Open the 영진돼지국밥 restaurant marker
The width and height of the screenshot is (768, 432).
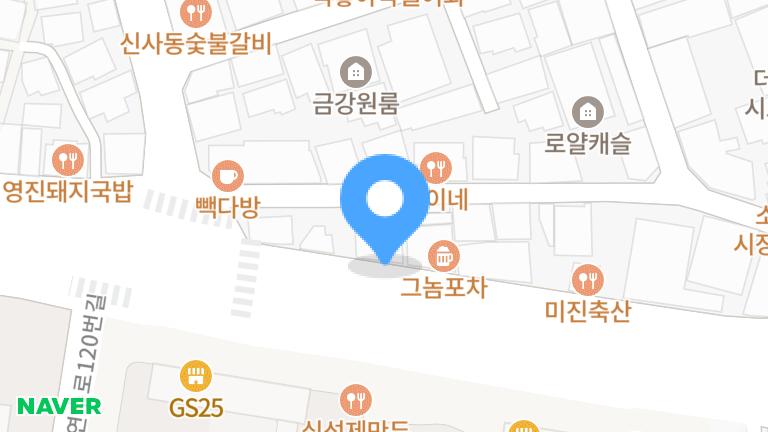point(69,158)
